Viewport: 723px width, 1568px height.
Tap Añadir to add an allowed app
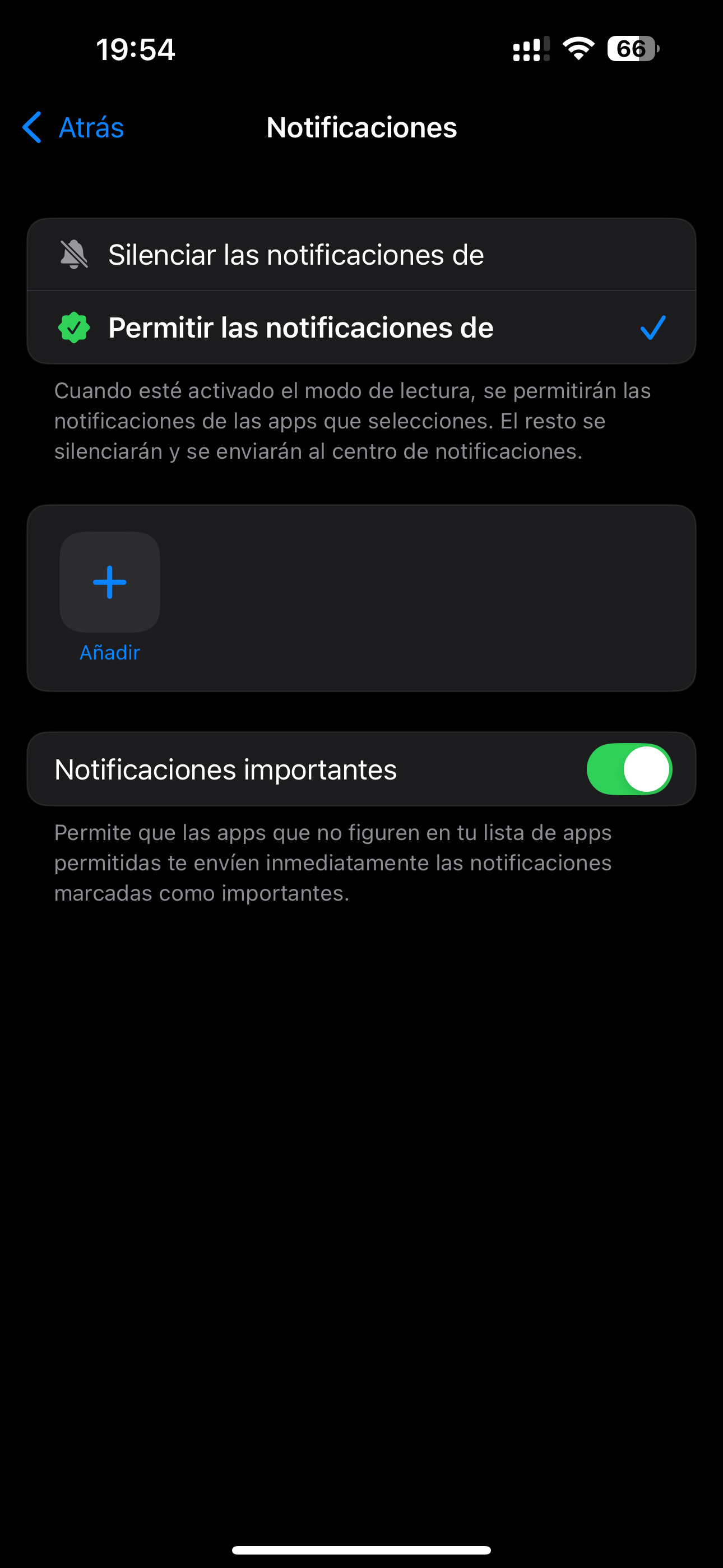(x=109, y=583)
